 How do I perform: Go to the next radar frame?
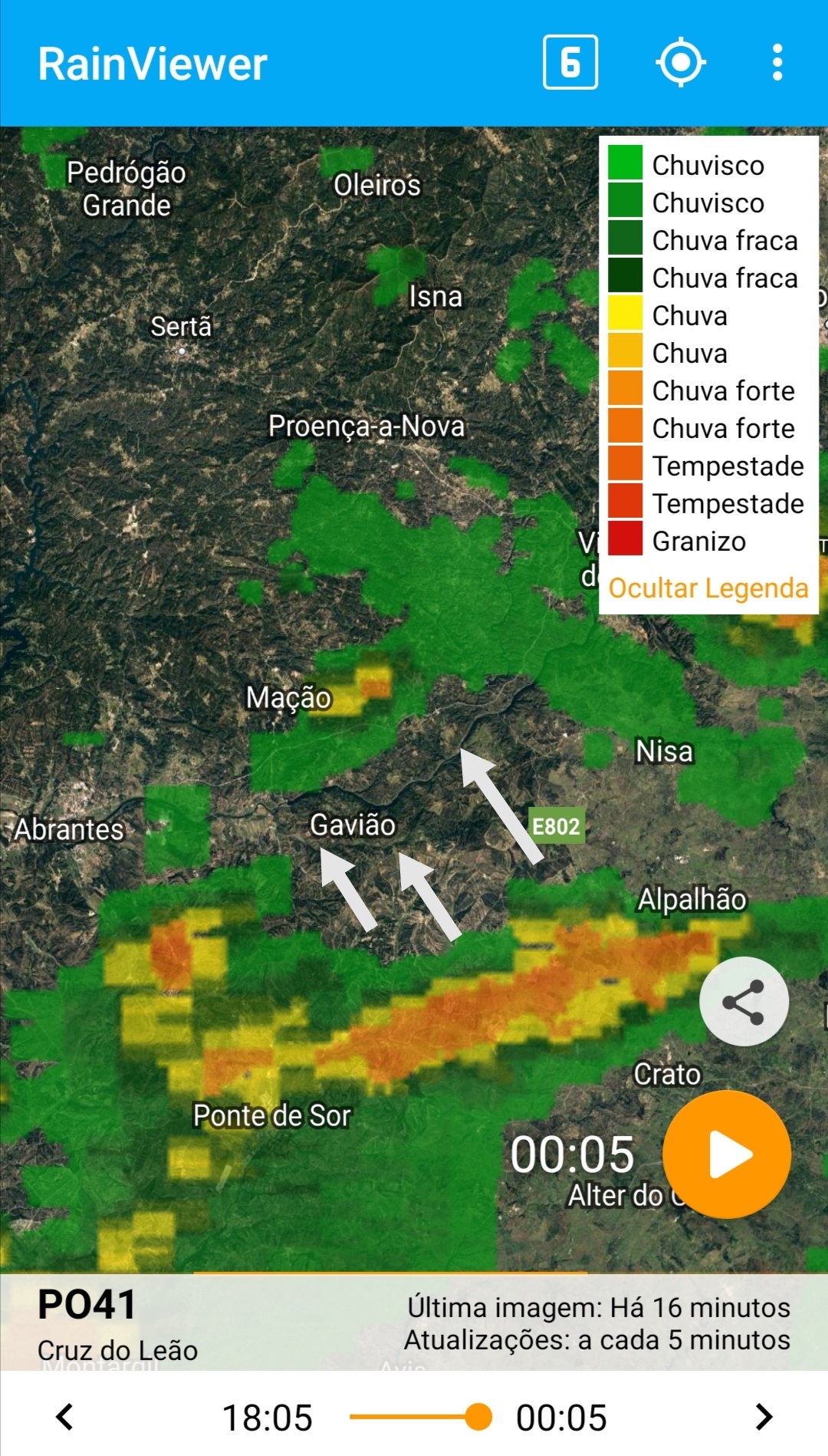(764, 1417)
